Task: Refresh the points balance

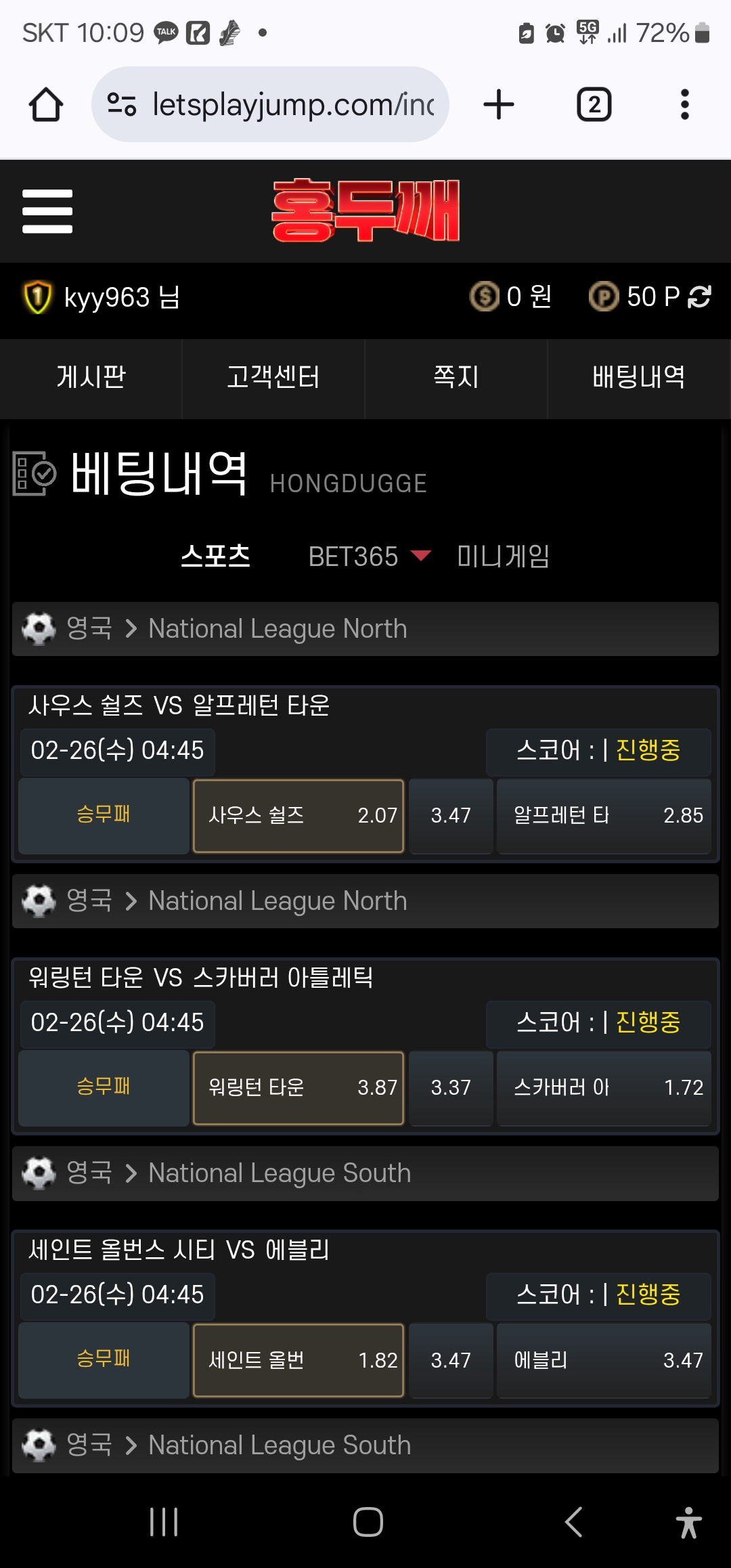Action: [x=700, y=297]
